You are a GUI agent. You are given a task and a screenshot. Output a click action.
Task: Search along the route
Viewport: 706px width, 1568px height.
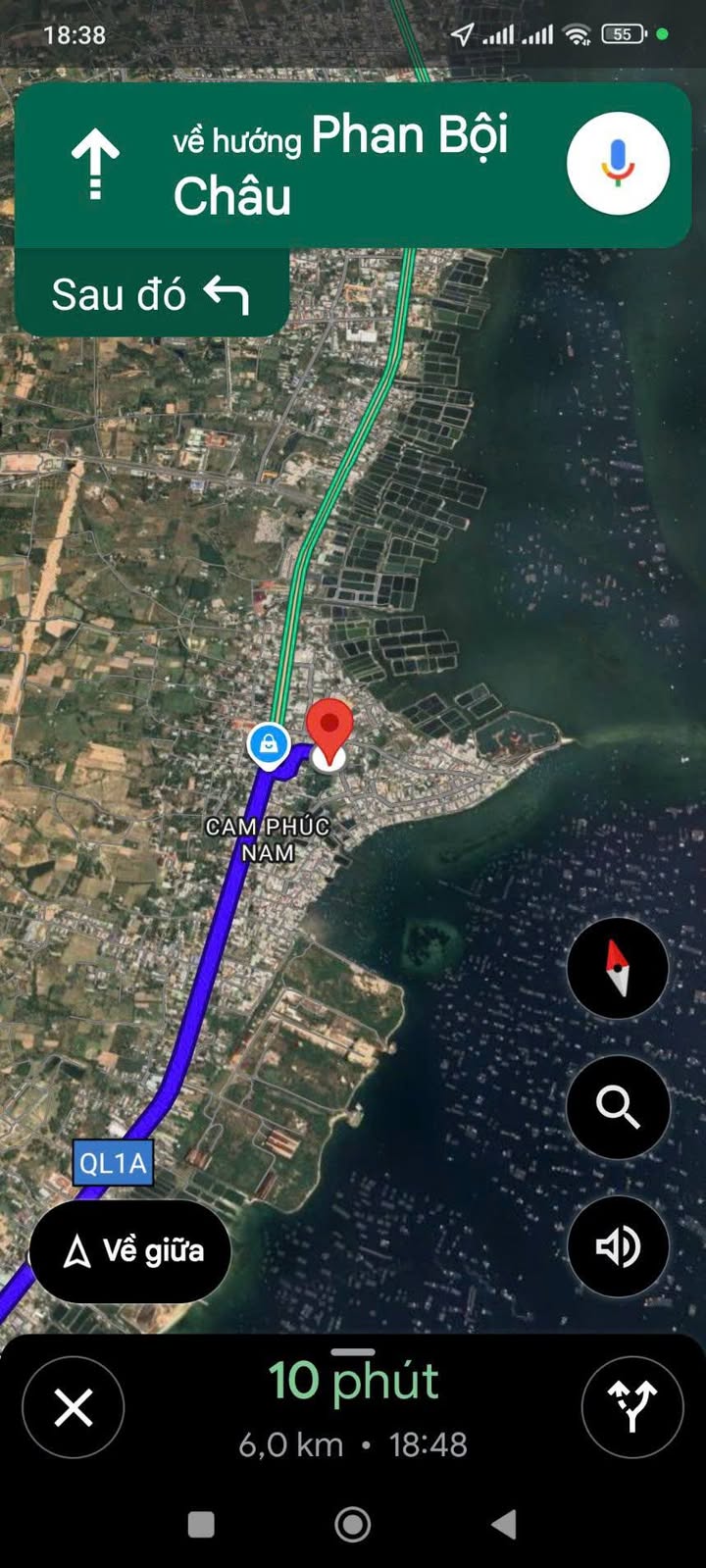pyautogui.click(x=618, y=1107)
